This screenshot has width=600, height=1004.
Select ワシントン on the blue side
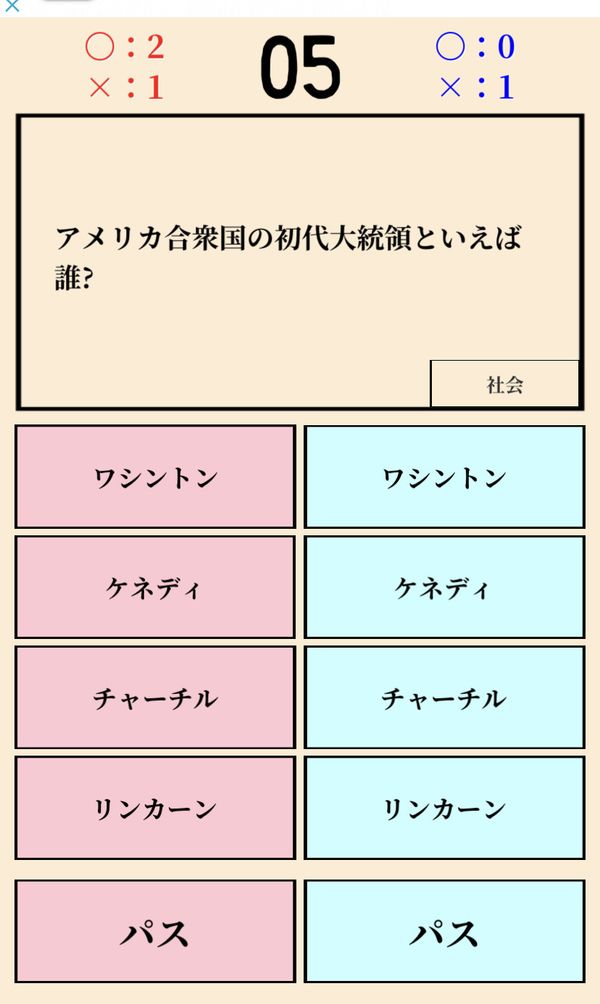[x=444, y=477]
